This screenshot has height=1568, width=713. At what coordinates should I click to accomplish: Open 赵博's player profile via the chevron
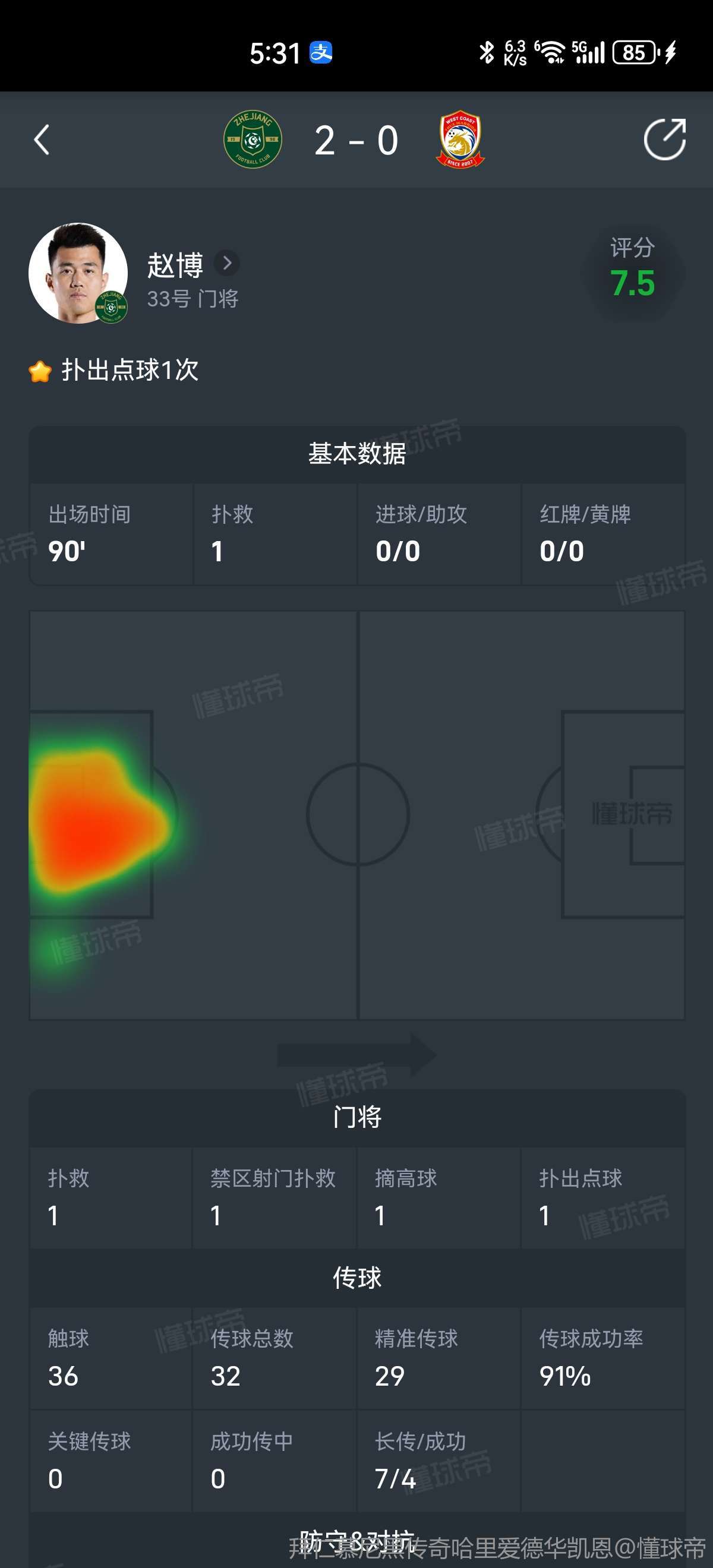[x=226, y=263]
